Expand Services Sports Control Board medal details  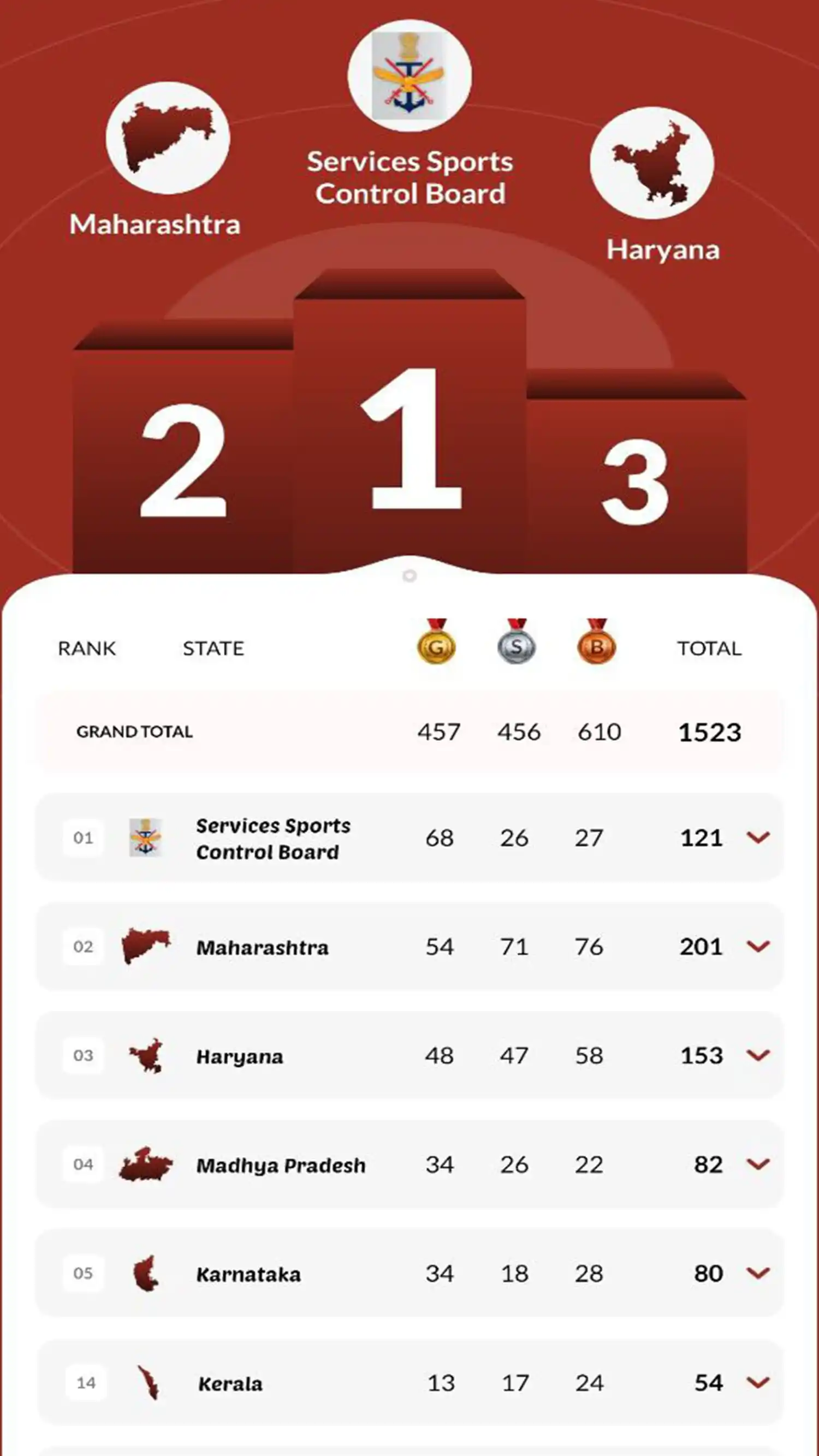point(757,837)
